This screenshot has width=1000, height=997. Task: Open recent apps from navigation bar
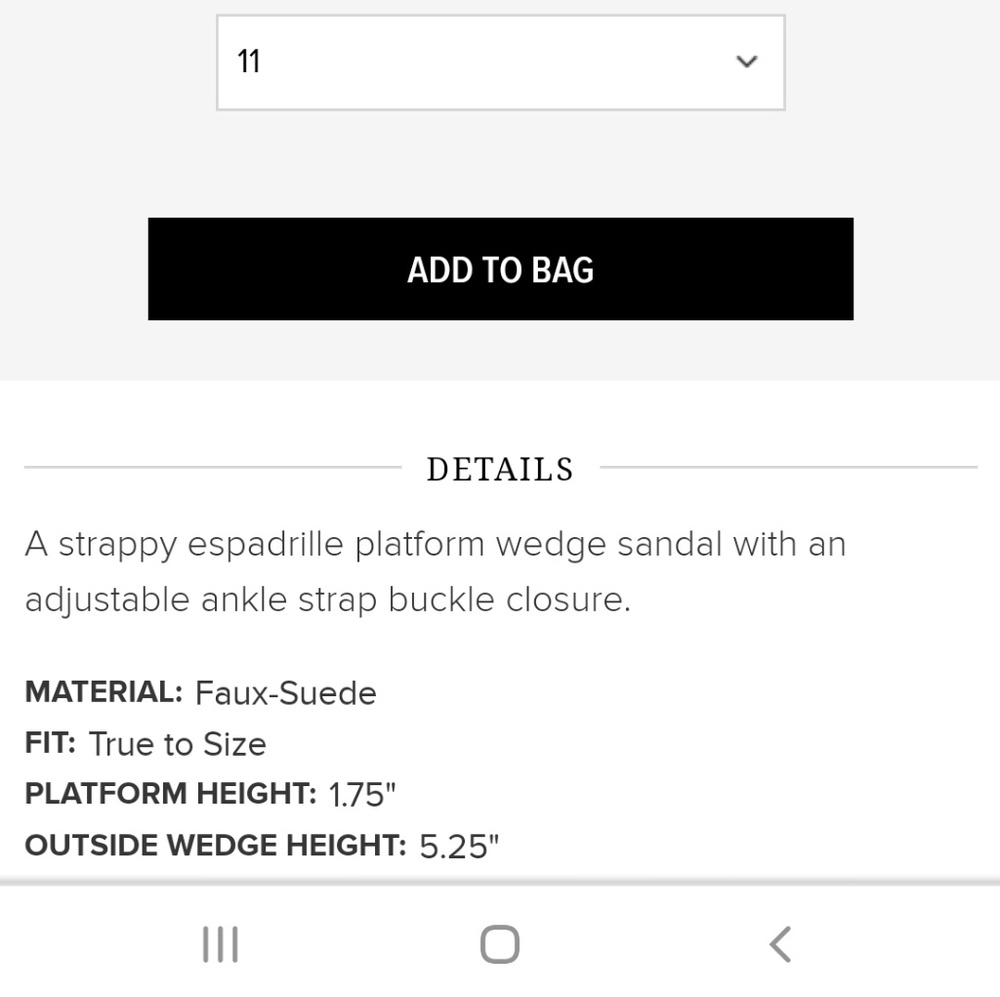(220, 944)
